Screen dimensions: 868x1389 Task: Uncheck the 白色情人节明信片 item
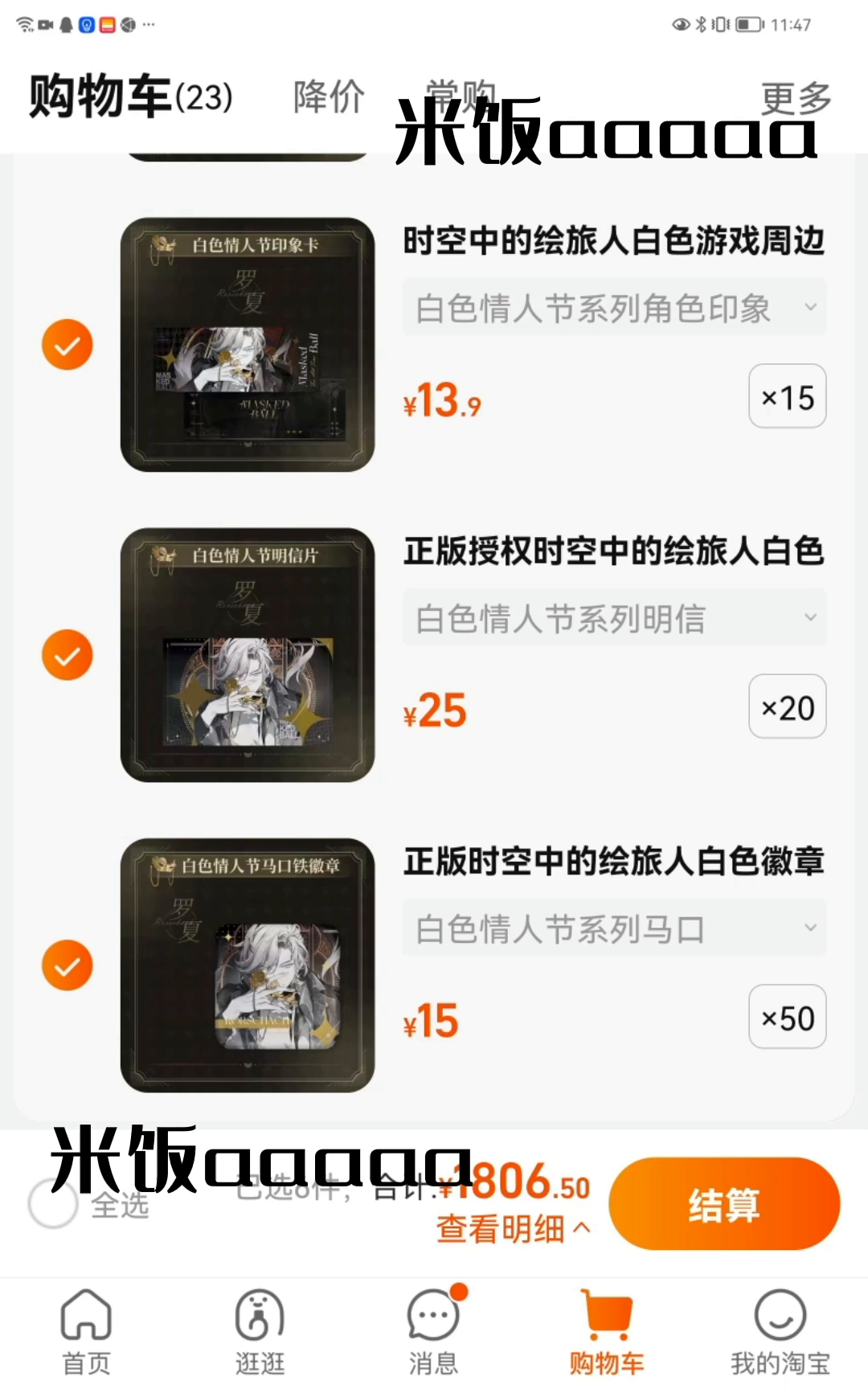tap(68, 655)
